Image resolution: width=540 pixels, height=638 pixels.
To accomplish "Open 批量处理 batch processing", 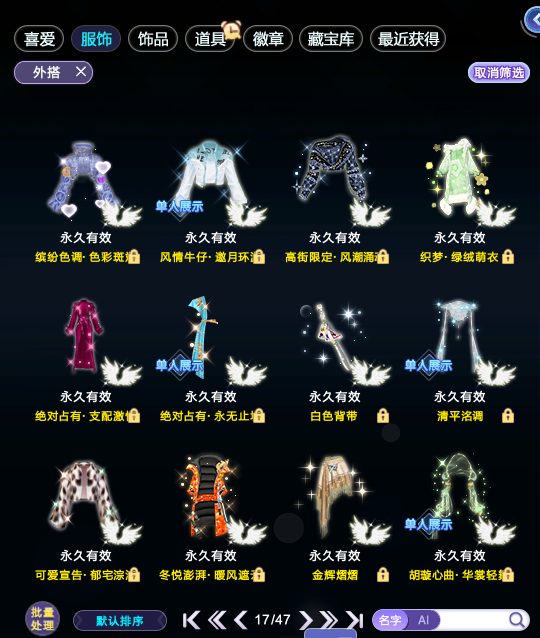I will 42,618.
